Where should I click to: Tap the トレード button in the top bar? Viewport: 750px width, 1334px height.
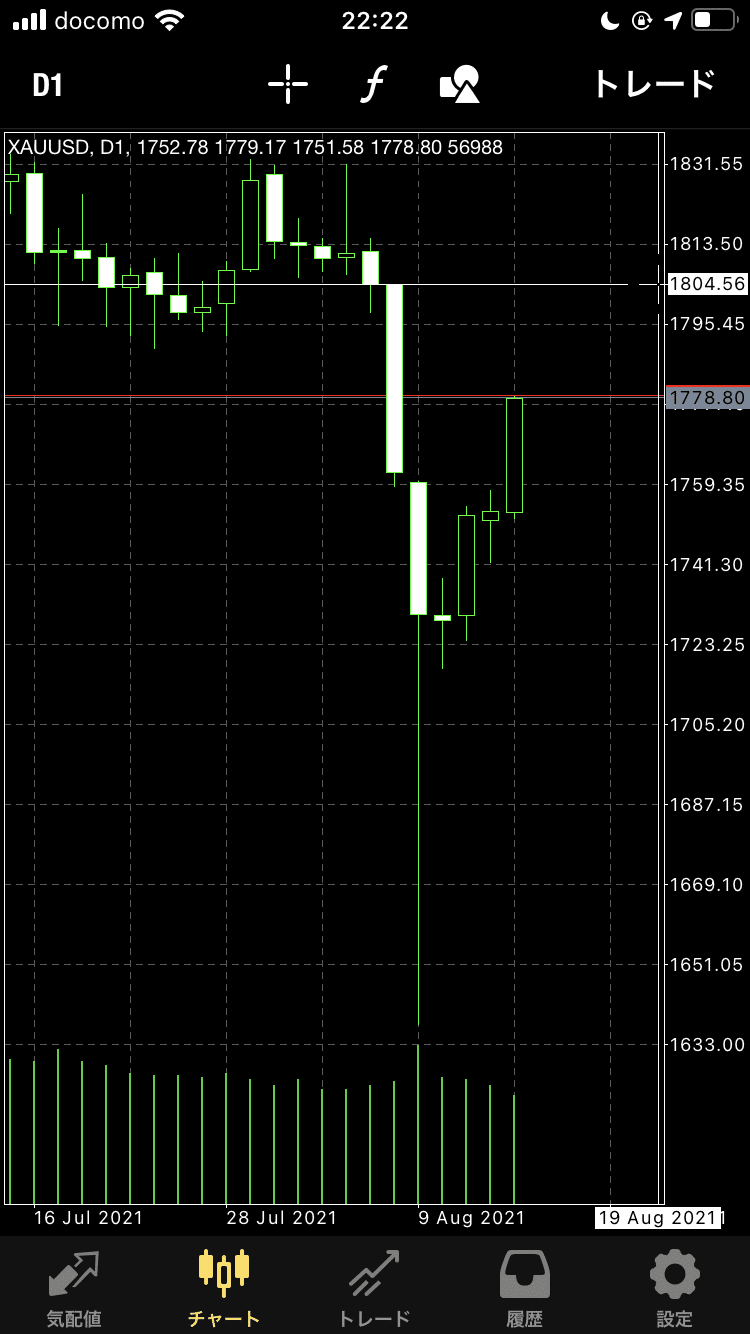point(654,84)
